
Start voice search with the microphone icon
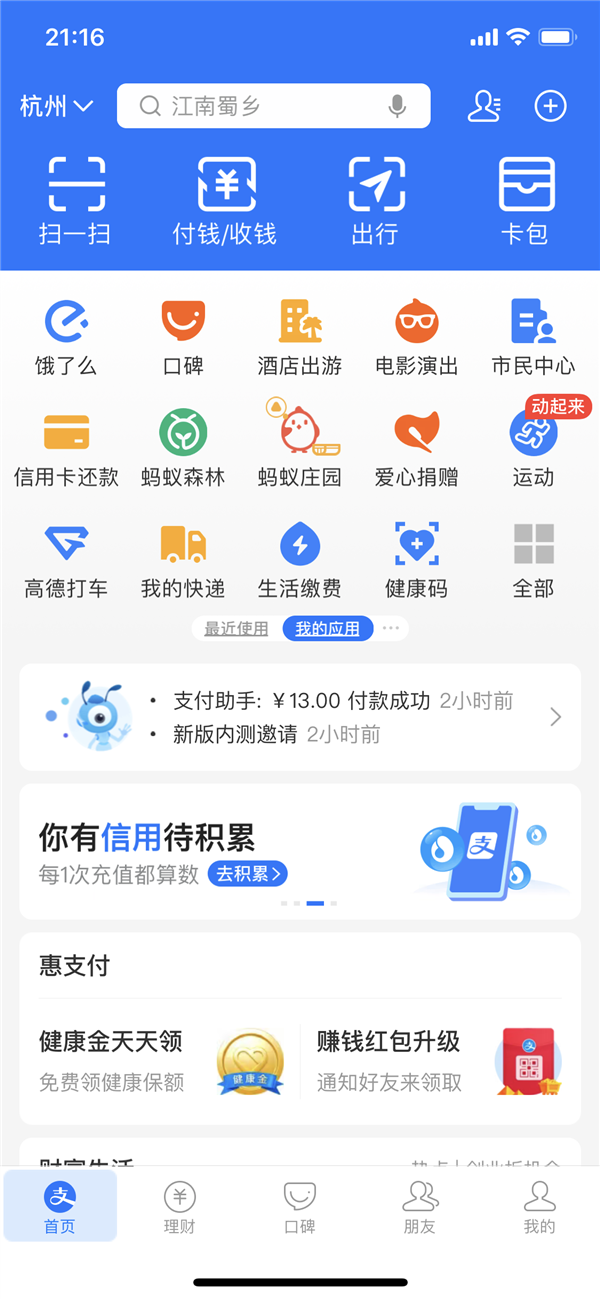(397, 106)
